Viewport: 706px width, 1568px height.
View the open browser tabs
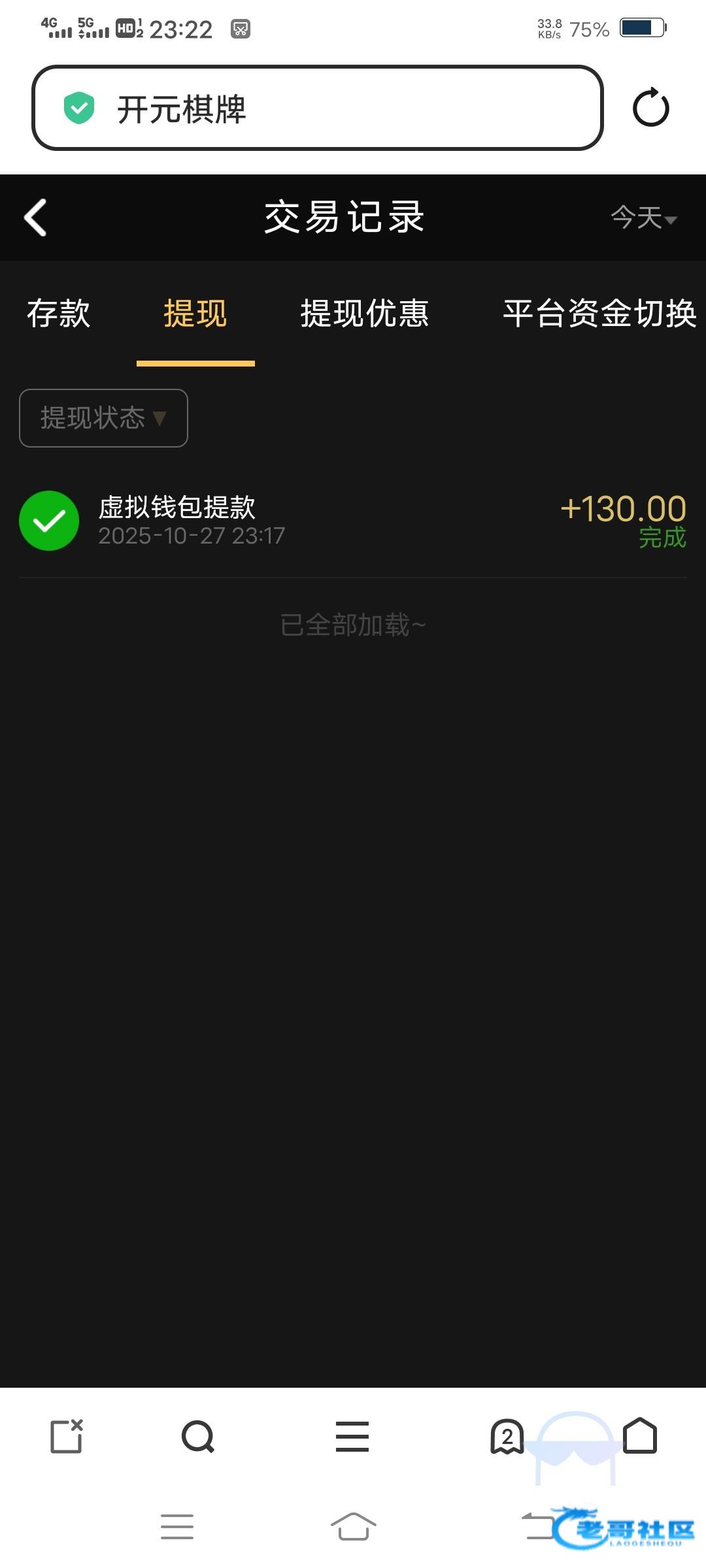[507, 1437]
